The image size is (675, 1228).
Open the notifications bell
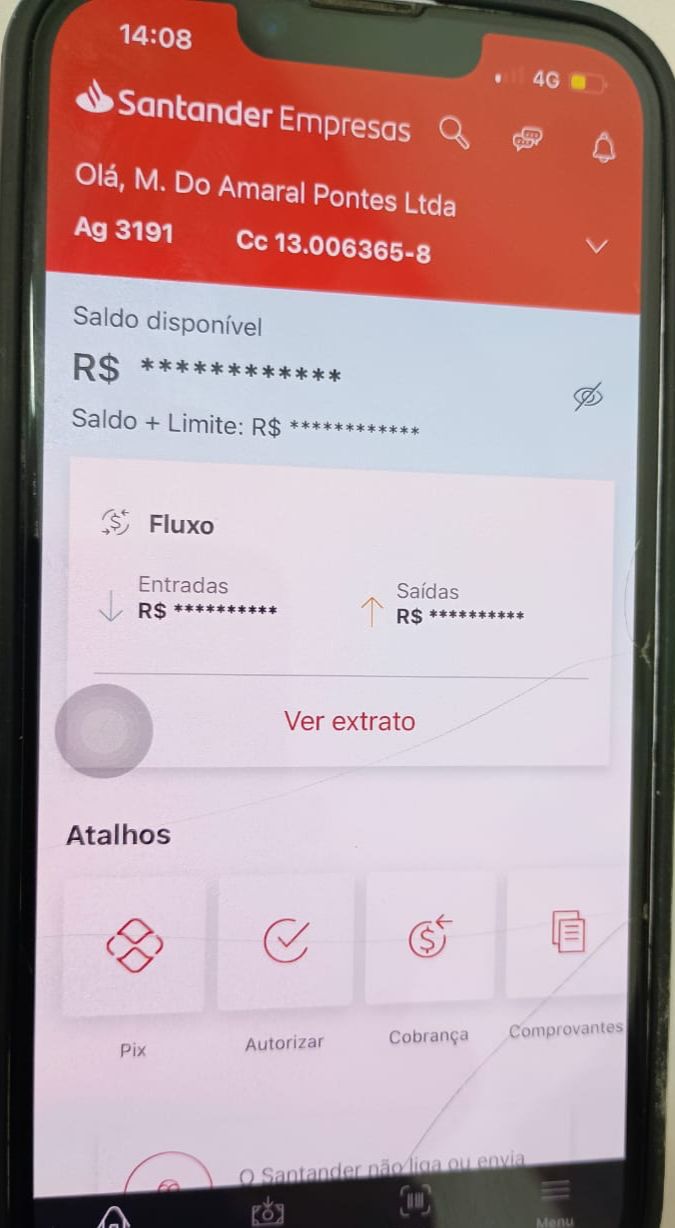pos(604,149)
